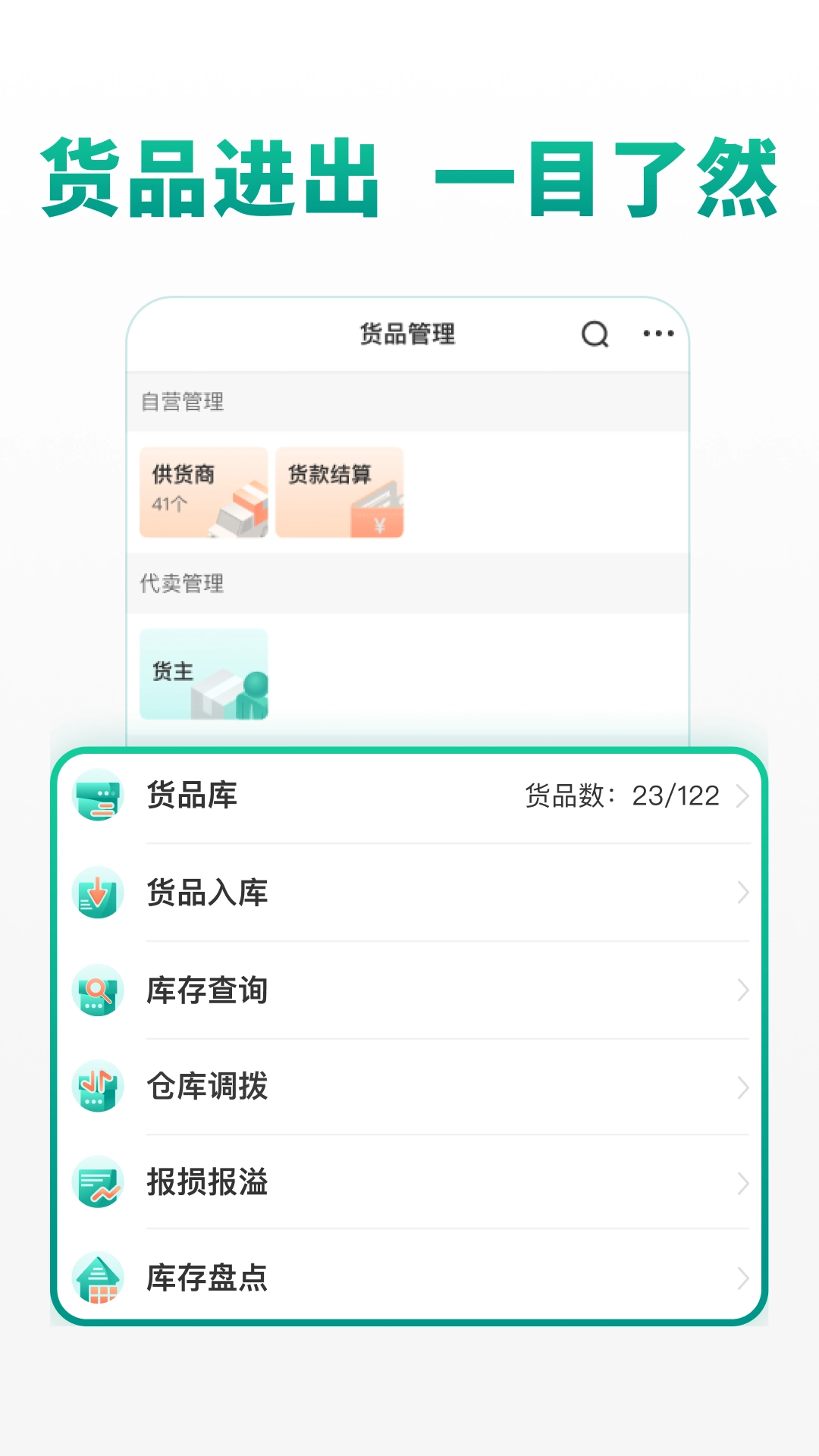Click the 货品数 23/122 counter
This screenshot has width=819, height=1456.
pos(622,796)
